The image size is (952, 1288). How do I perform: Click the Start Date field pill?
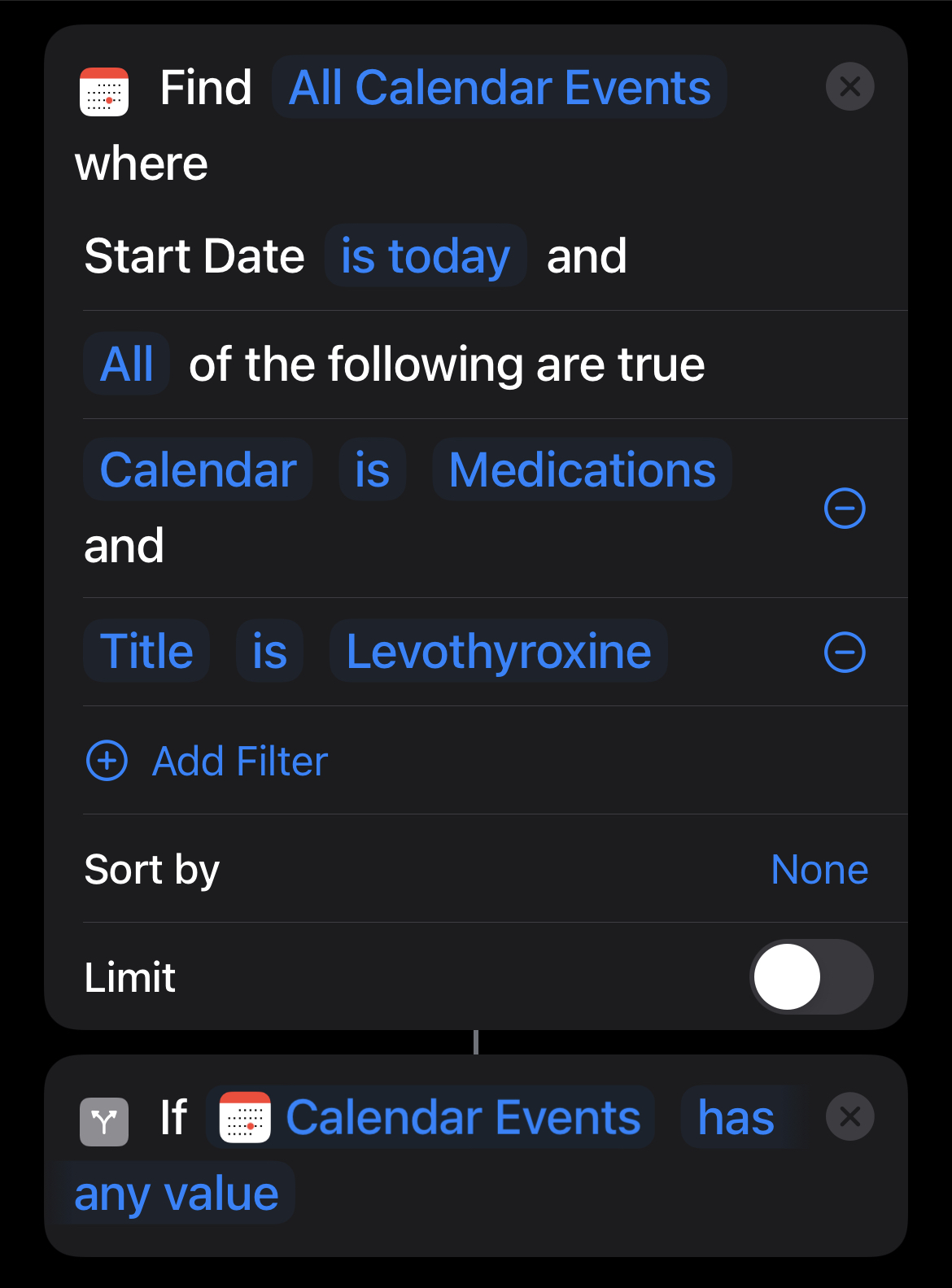click(x=194, y=255)
